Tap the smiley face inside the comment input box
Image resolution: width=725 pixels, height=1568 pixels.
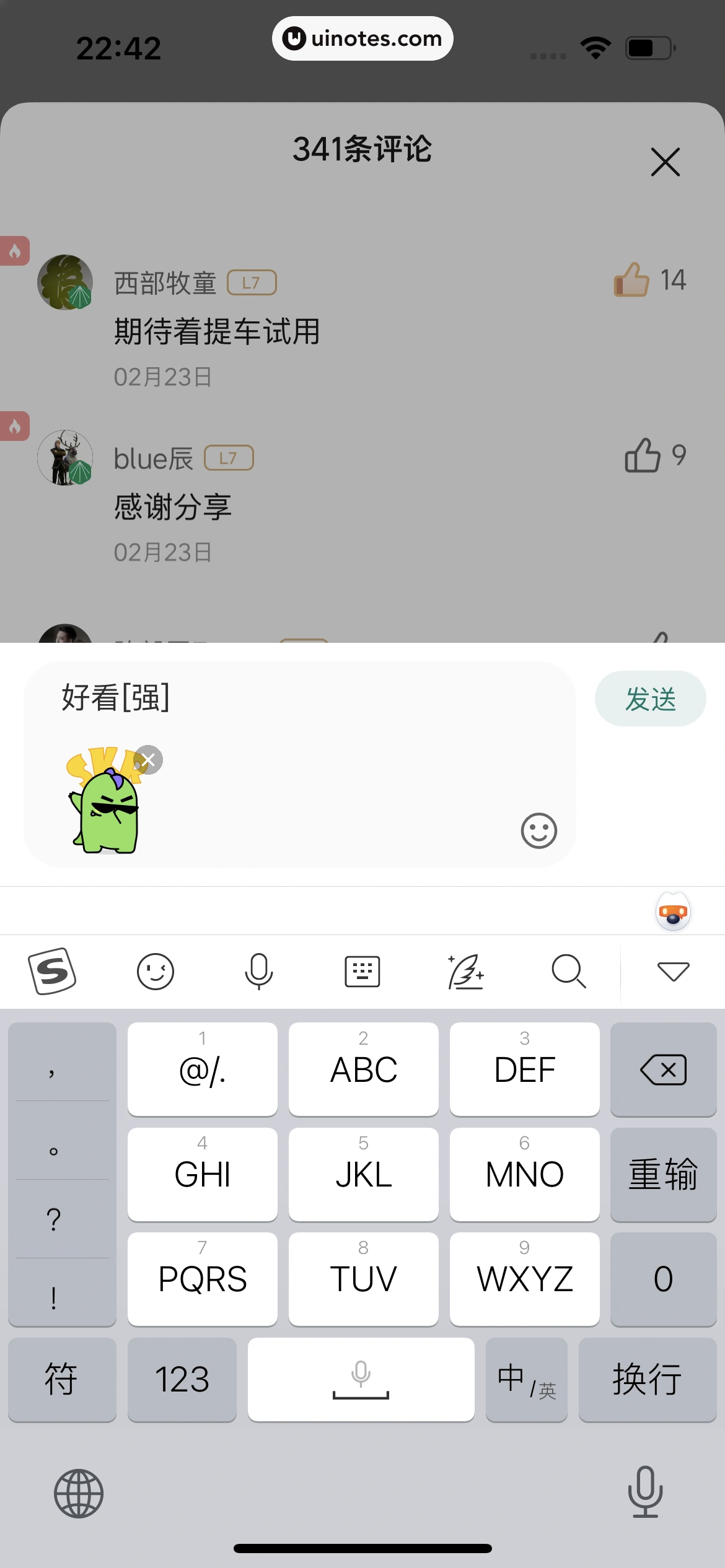(538, 830)
